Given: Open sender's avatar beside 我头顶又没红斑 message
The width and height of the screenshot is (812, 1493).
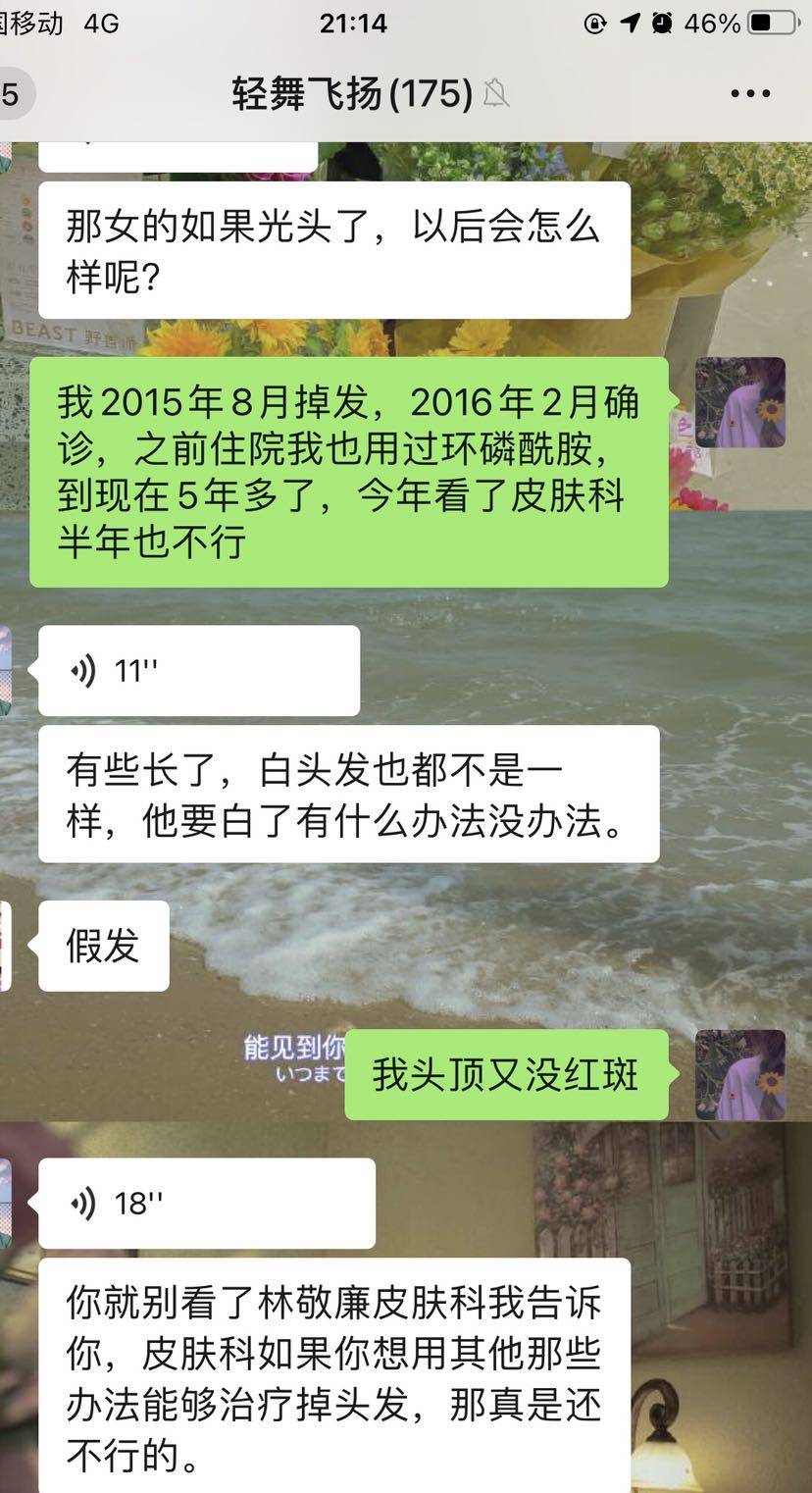Looking at the screenshot, I should [x=739, y=1075].
